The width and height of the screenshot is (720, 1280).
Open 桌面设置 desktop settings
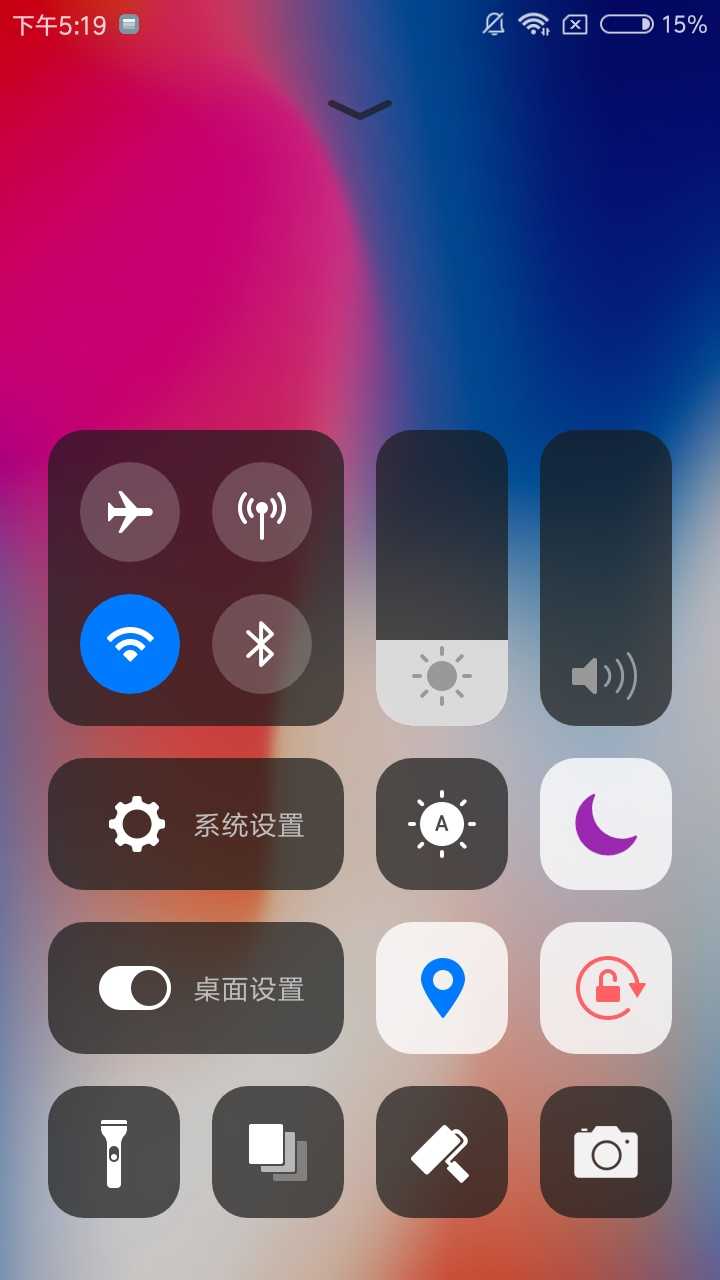(196, 988)
